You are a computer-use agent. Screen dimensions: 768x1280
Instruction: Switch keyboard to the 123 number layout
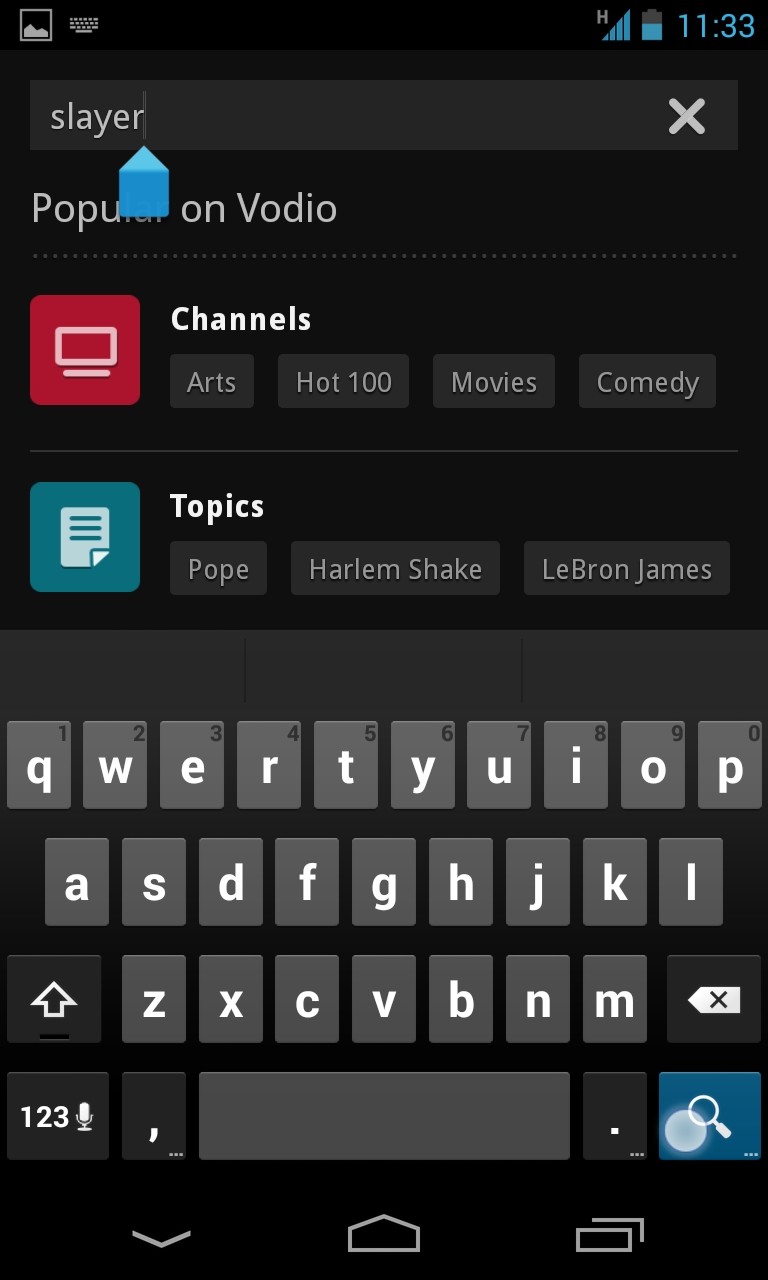57,1116
